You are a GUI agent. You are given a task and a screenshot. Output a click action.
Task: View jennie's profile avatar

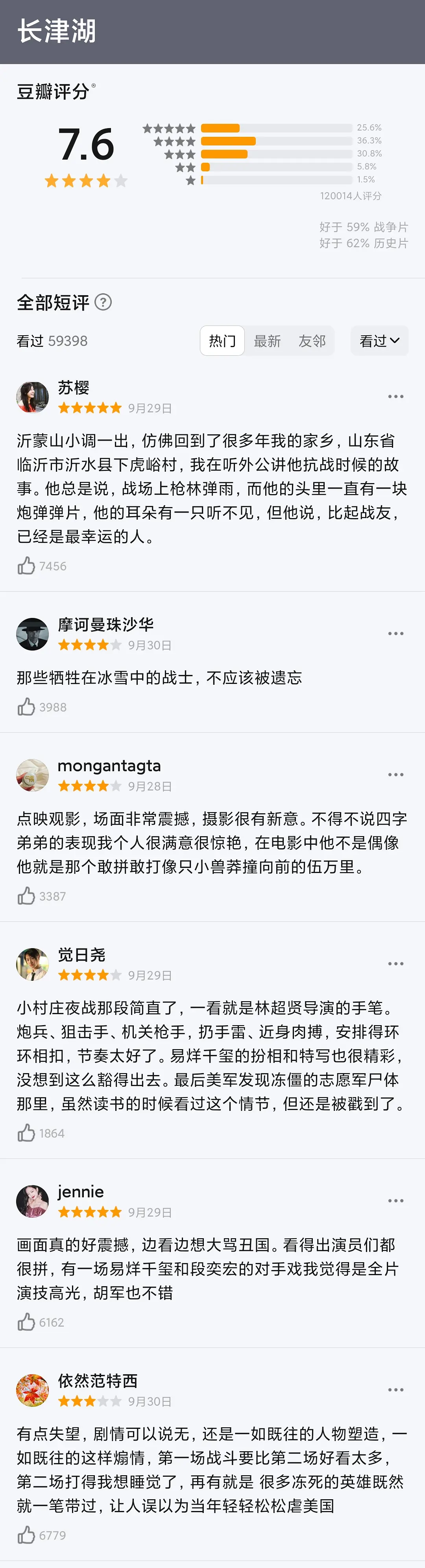pyautogui.click(x=32, y=1201)
